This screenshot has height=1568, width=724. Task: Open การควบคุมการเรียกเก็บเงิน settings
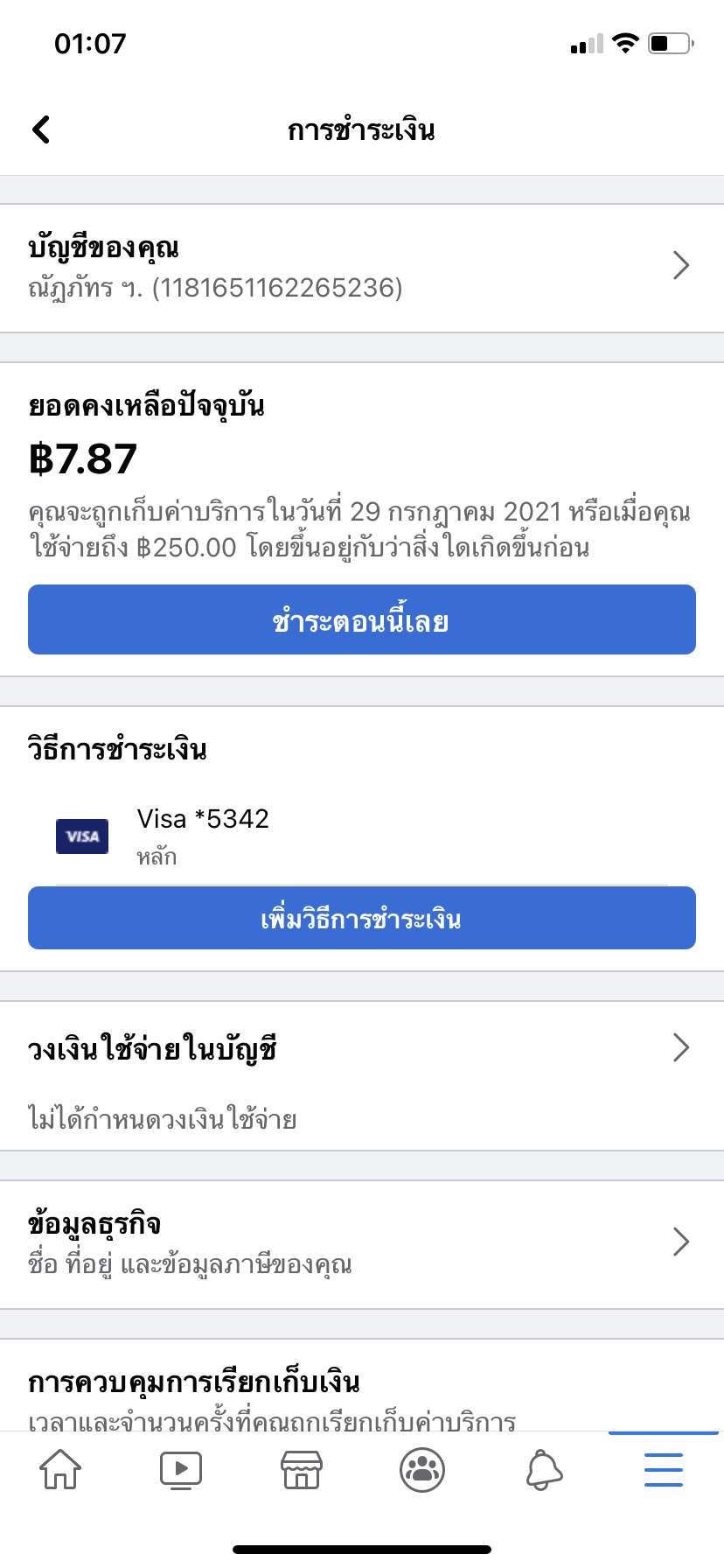click(362, 1391)
